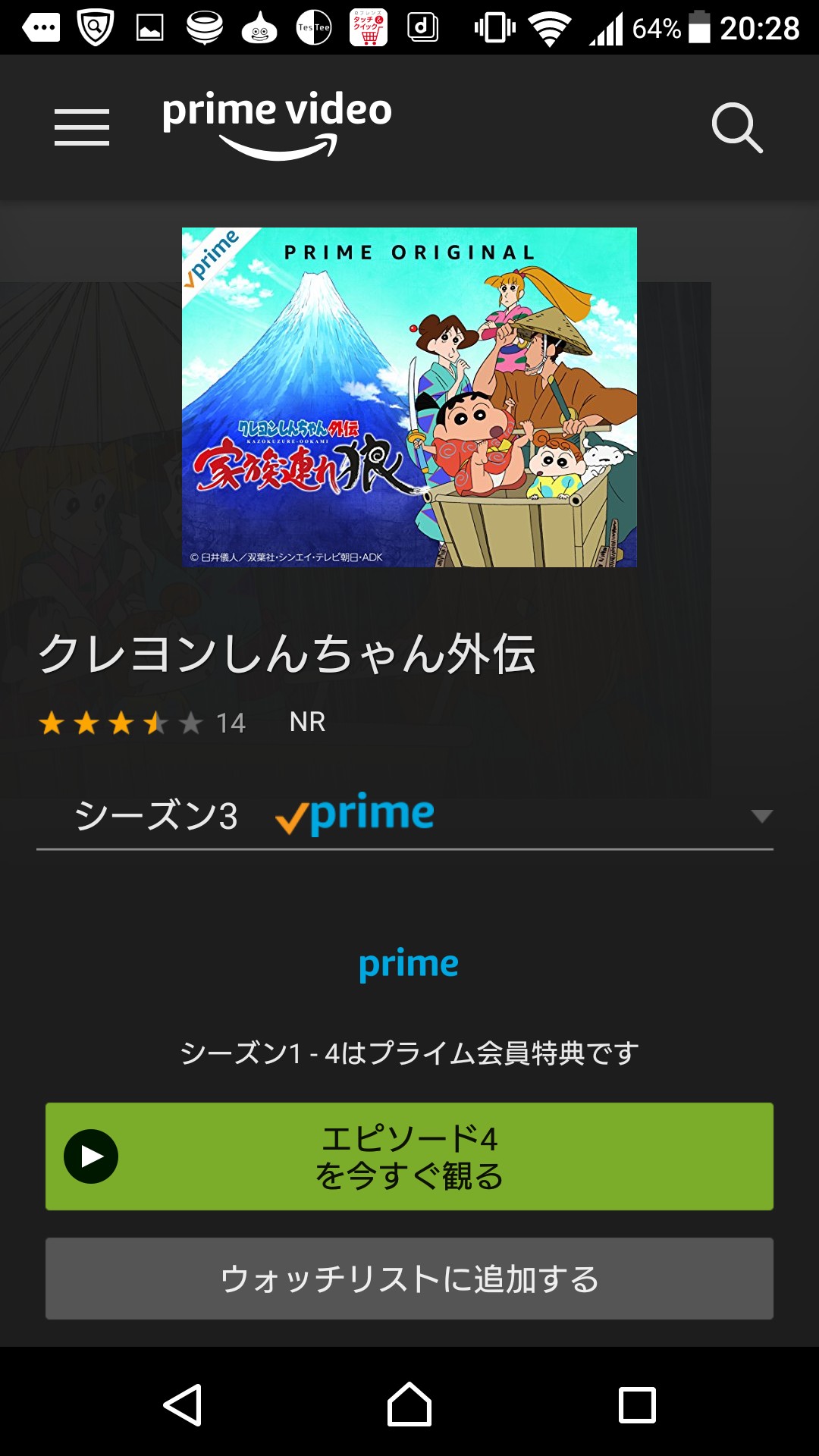Expand the シーズン3 season dropdown
The image size is (819, 1456).
click(405, 816)
